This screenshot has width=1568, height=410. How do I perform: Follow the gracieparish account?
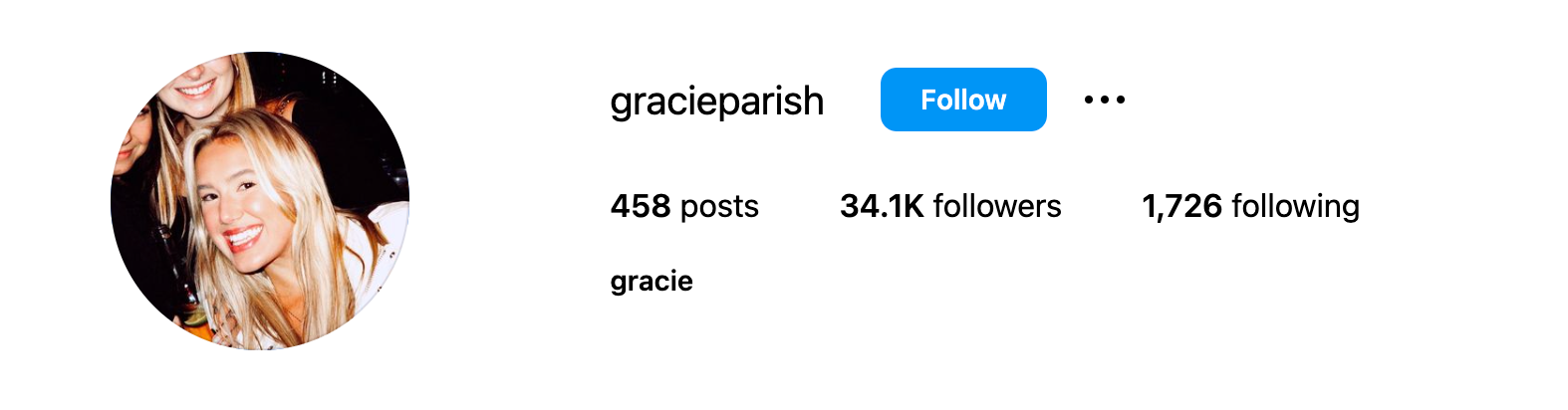(962, 100)
